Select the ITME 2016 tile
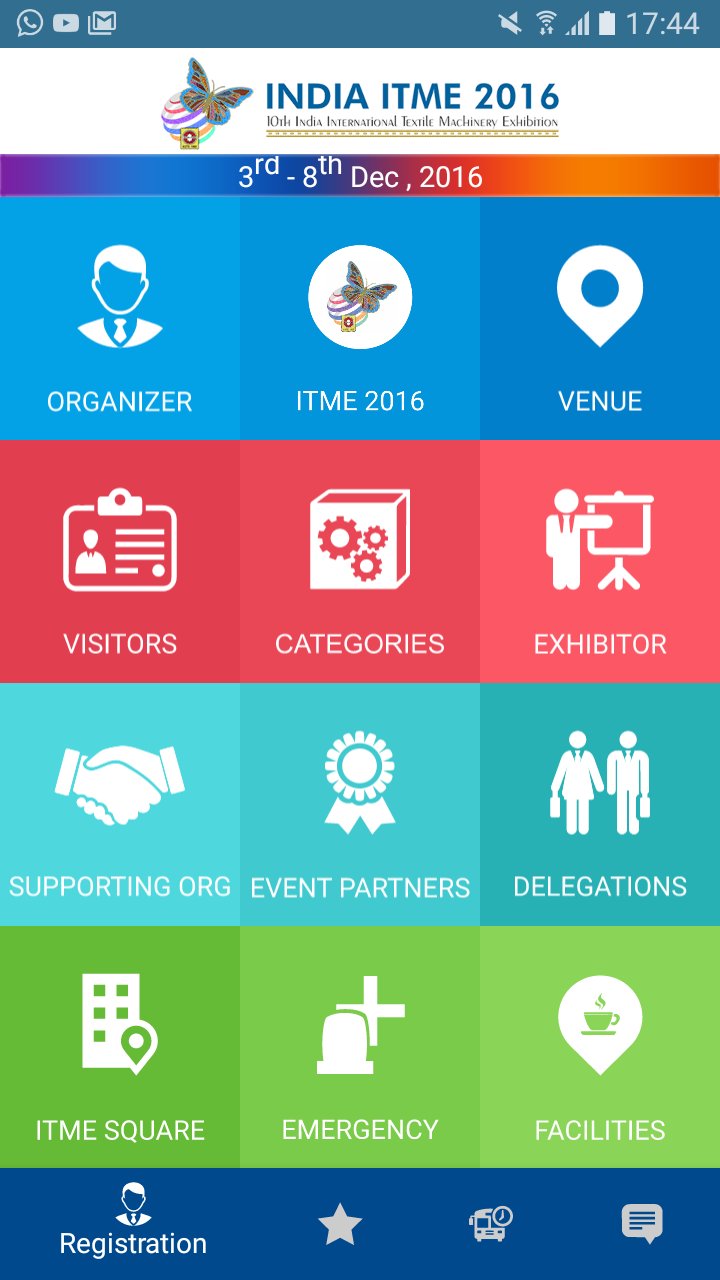This screenshot has height=1280, width=720. [x=360, y=320]
